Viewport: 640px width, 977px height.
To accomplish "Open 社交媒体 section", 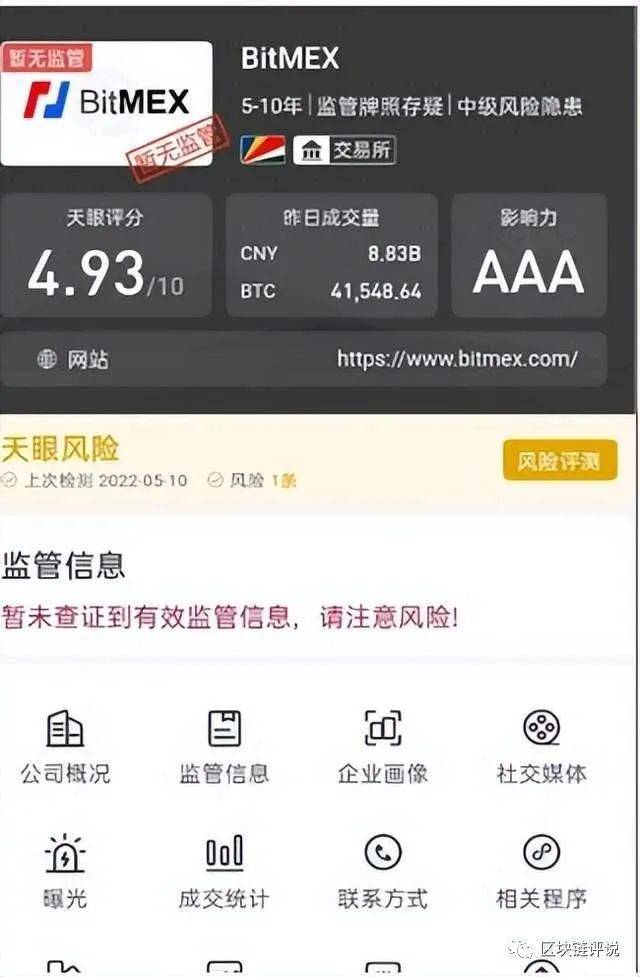I will (541, 746).
